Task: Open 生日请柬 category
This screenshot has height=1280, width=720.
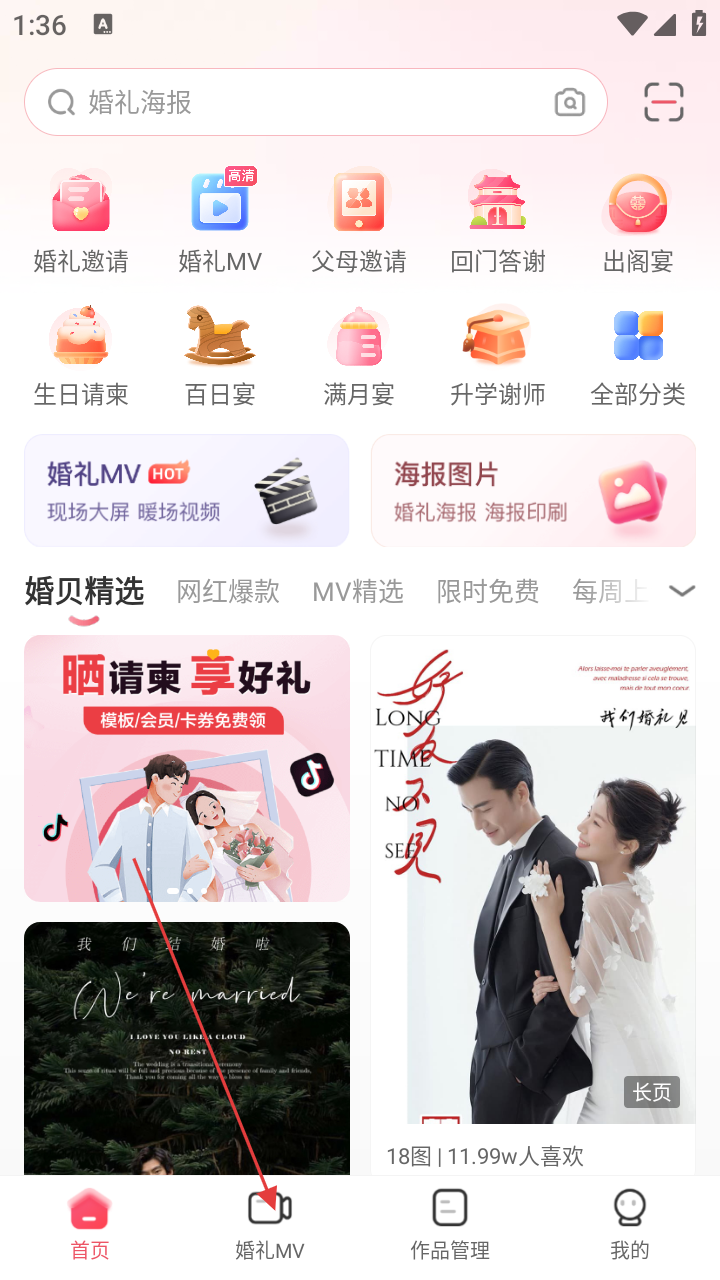Action: pos(81,356)
